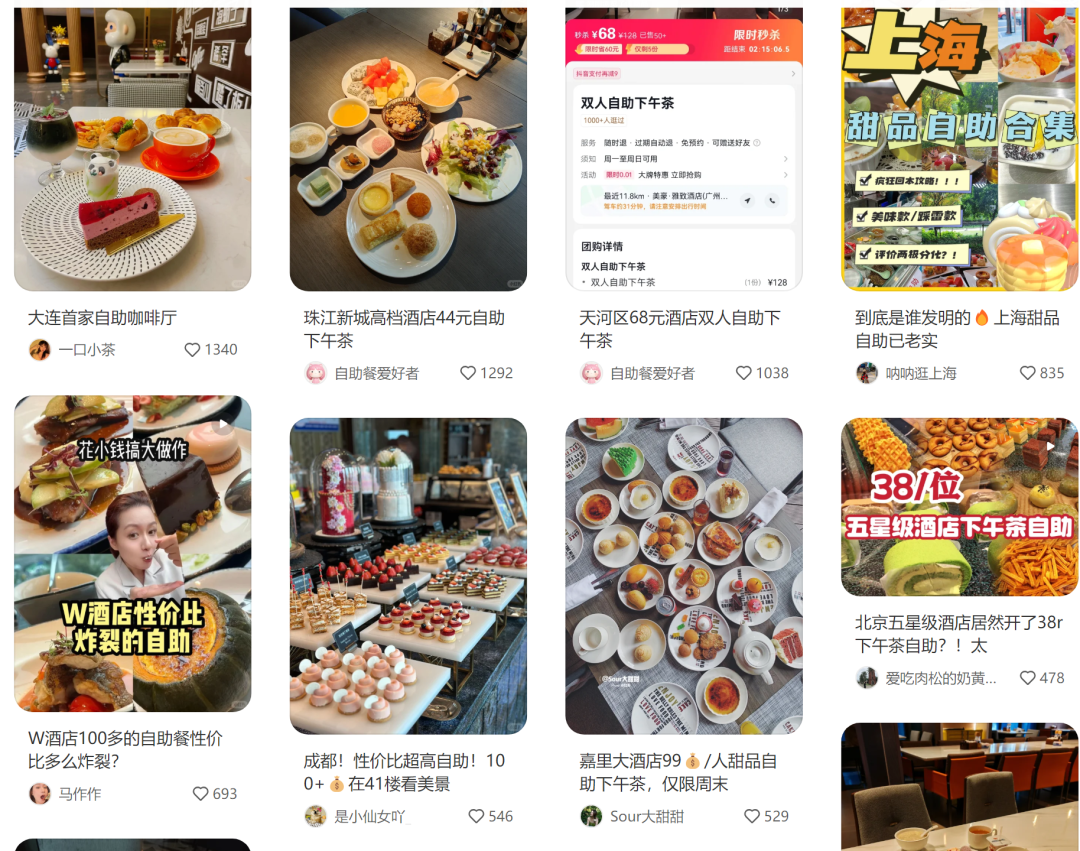Like the post by Sour大甜甜
Image resolution: width=1080 pixels, height=851 pixels.
[752, 816]
